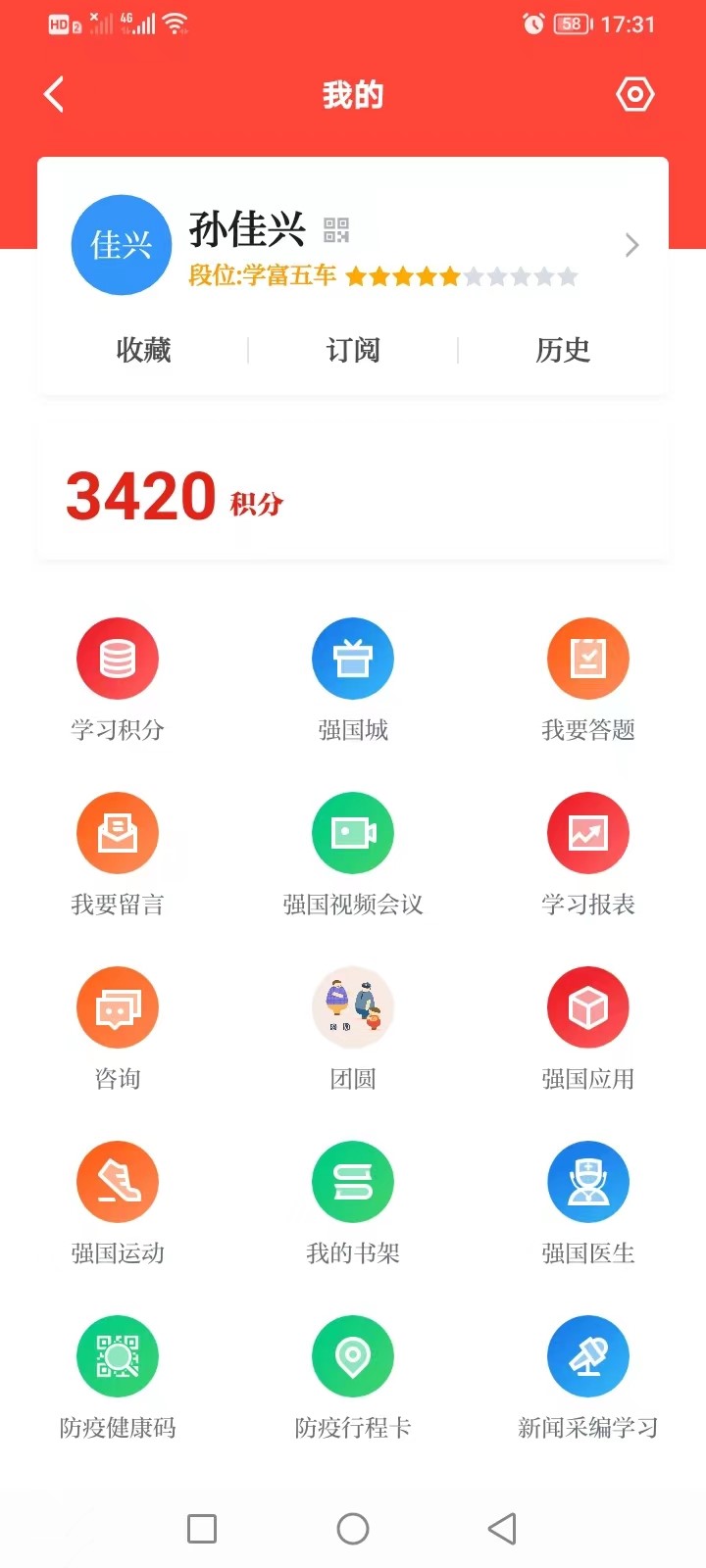Open settings via the hexagon gear icon
Image resolution: width=706 pixels, height=1568 pixels.
pos(634,95)
